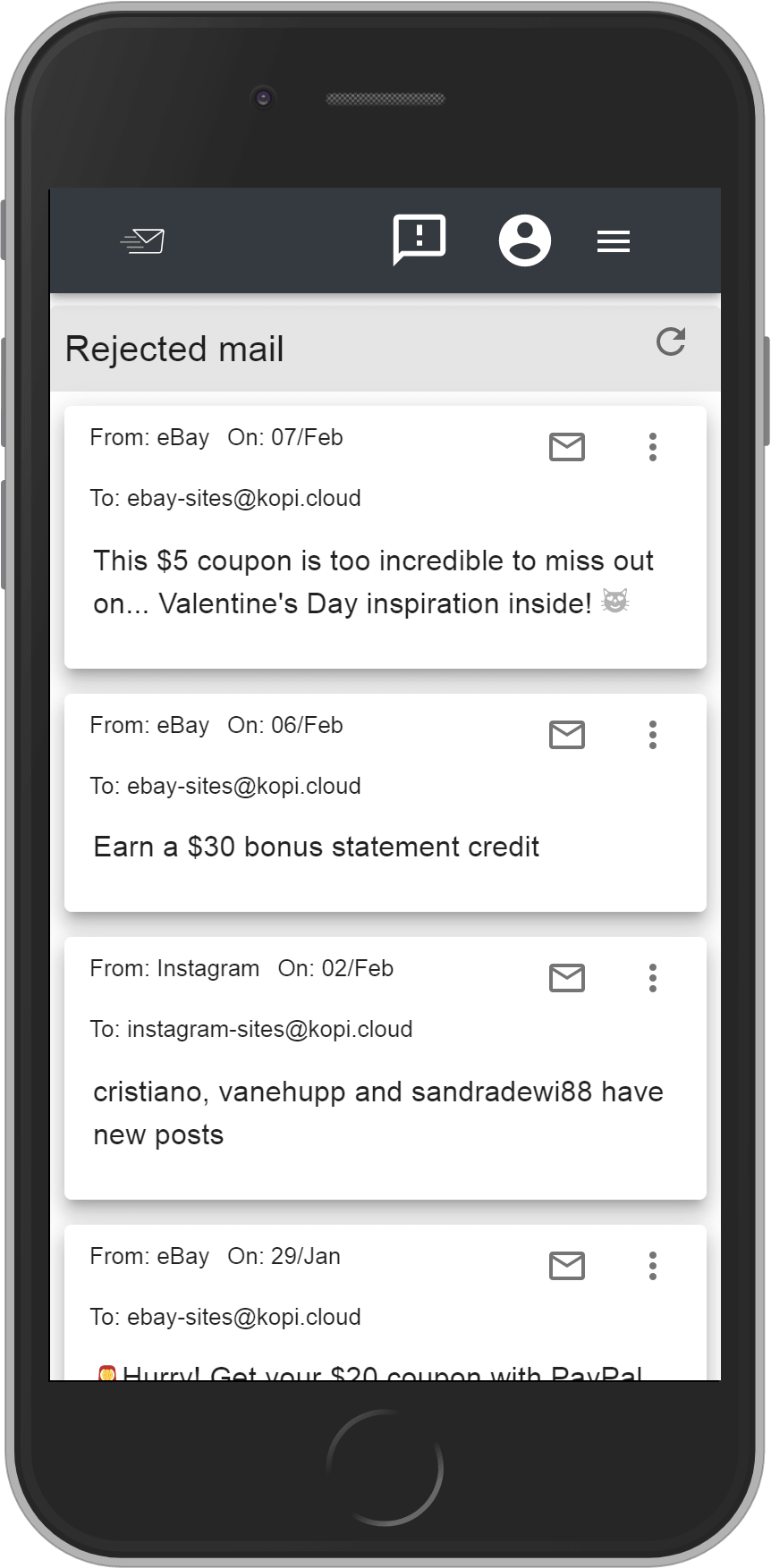Open the $5 coupon eBay email
The width and height of the screenshot is (771, 1568).
click(x=374, y=582)
